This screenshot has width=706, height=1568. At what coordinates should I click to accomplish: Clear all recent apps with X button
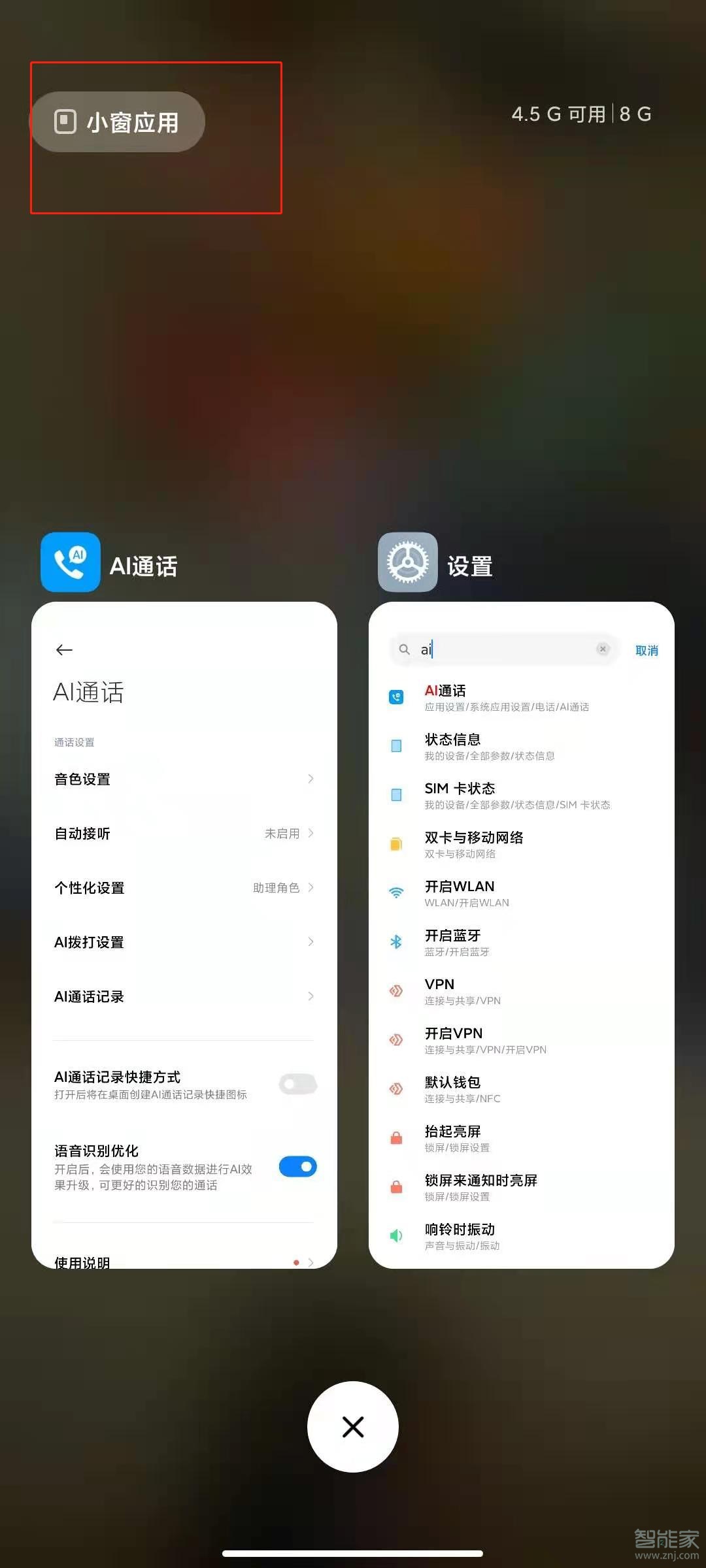[x=353, y=1426]
